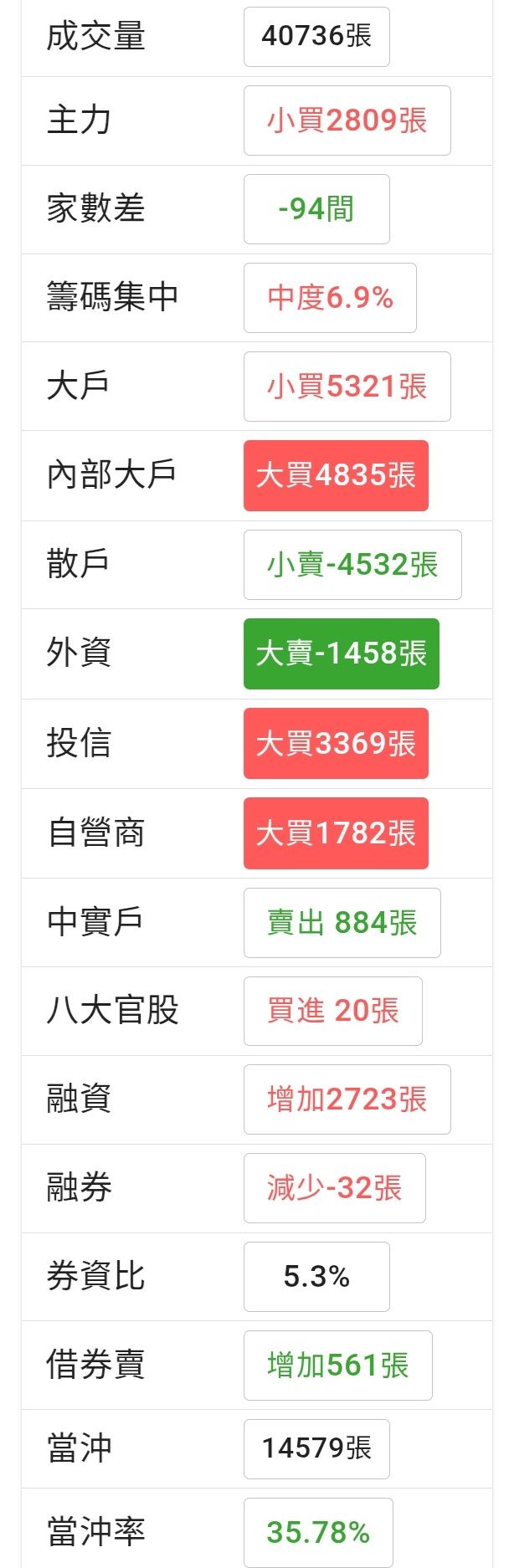514x1568 pixels.
Task: Tap the 散戶 小賣-4532張 button
Action: coord(352,565)
